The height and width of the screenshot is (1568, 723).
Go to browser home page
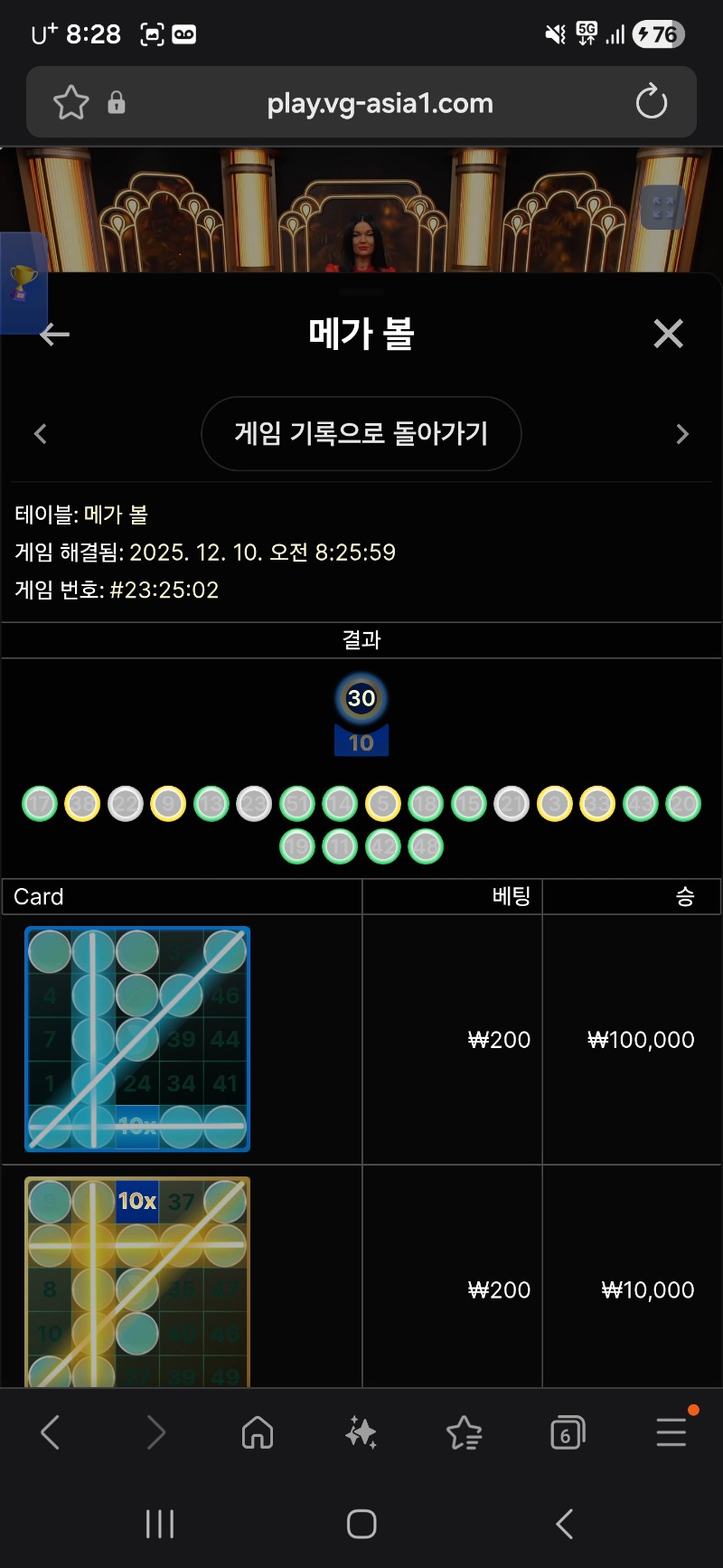pos(258,1432)
